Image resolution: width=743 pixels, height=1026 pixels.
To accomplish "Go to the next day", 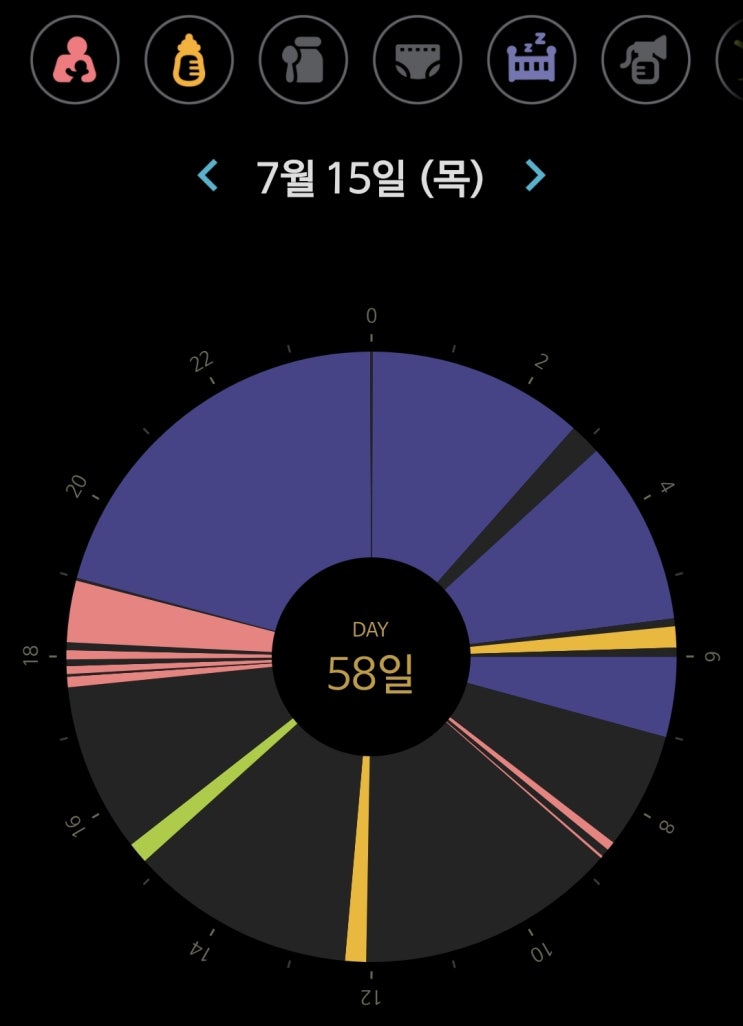I will click(x=536, y=177).
